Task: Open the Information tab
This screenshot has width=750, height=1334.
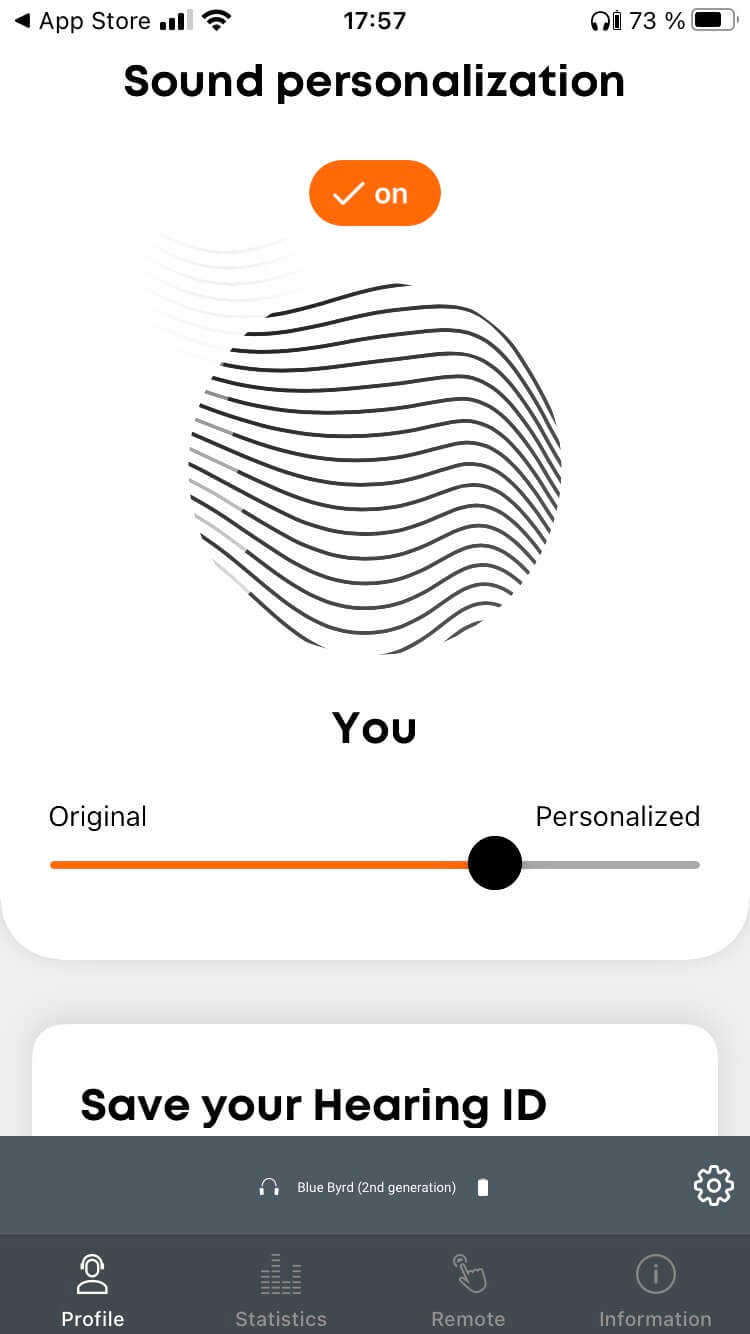Action: [x=655, y=1289]
